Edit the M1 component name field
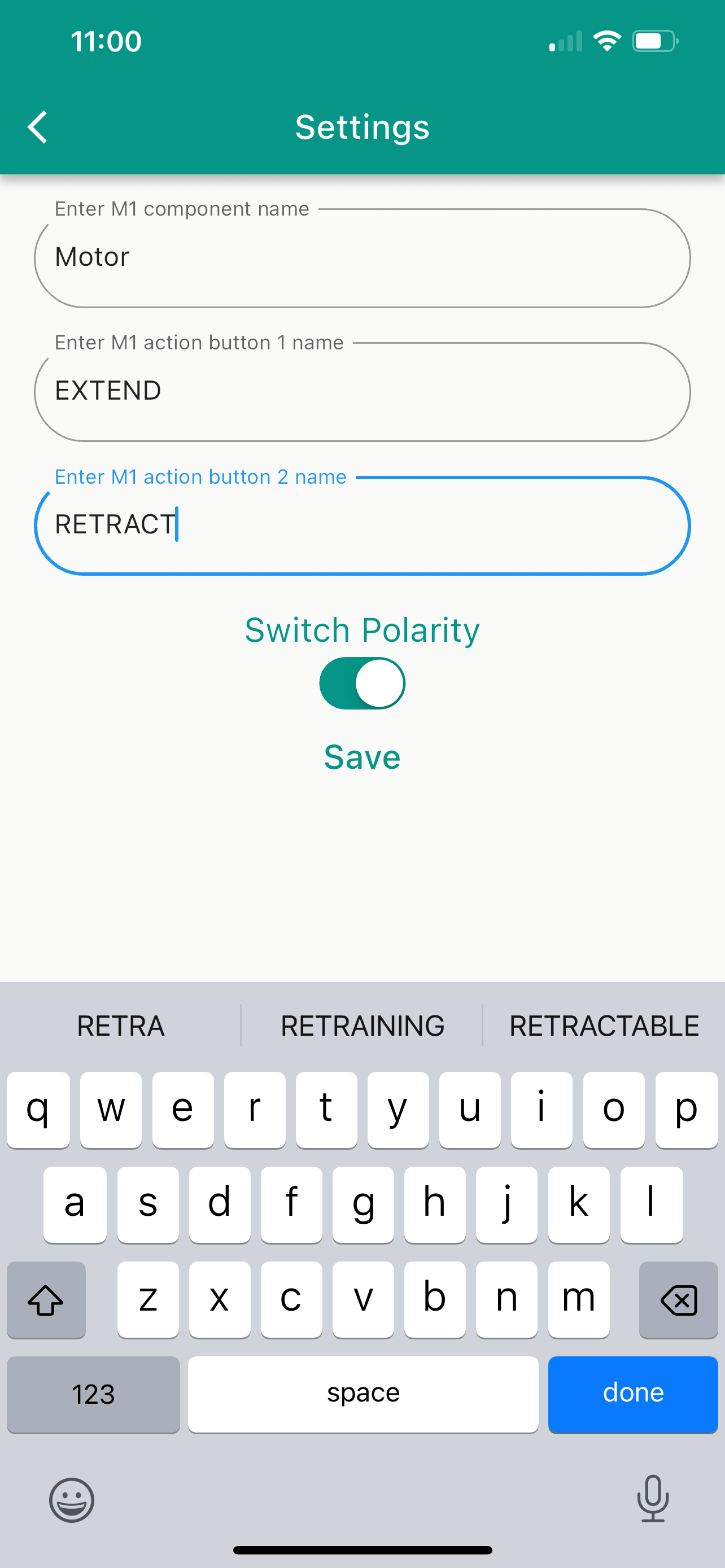 (361, 258)
